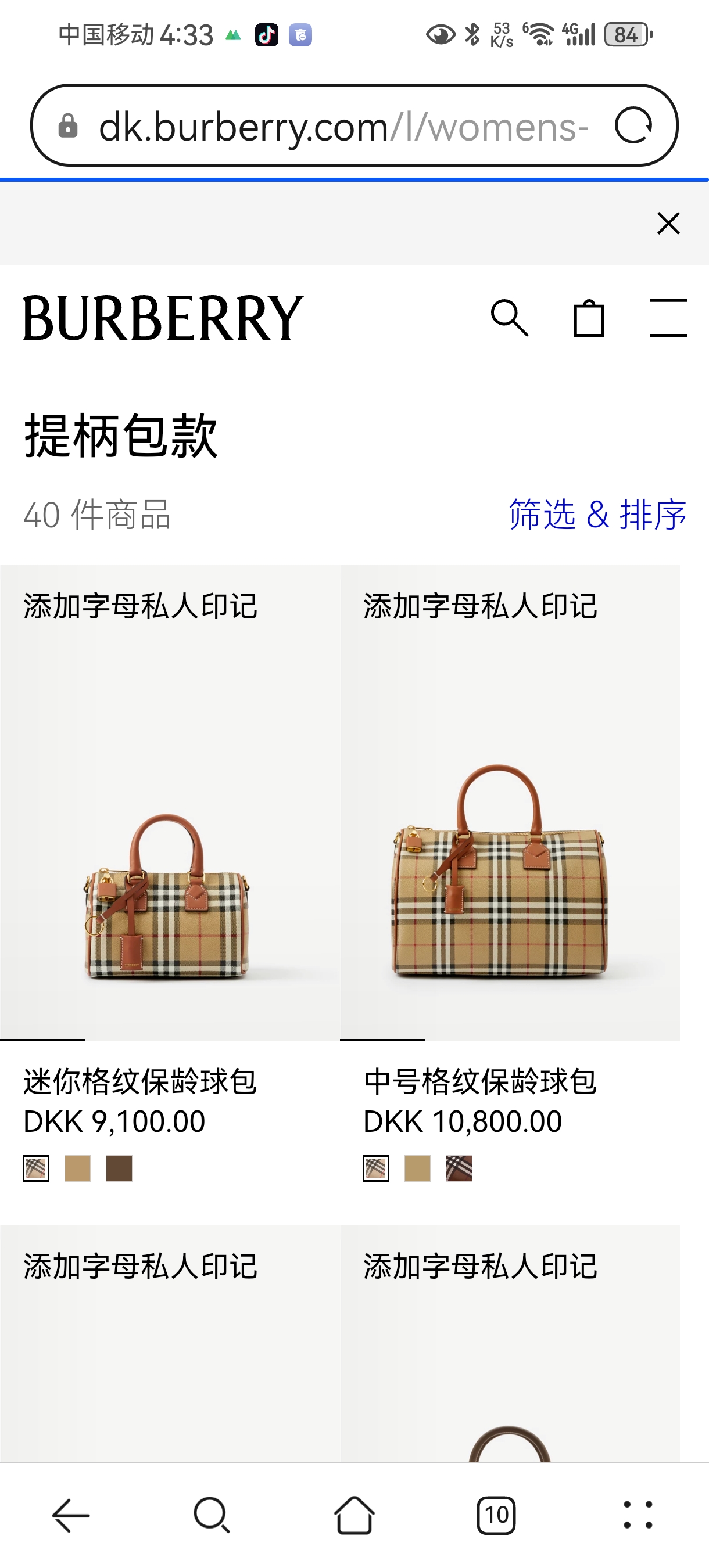Open the 中号格纹保龄球包 product card
Screen dimensions: 709x1568
coord(509,852)
